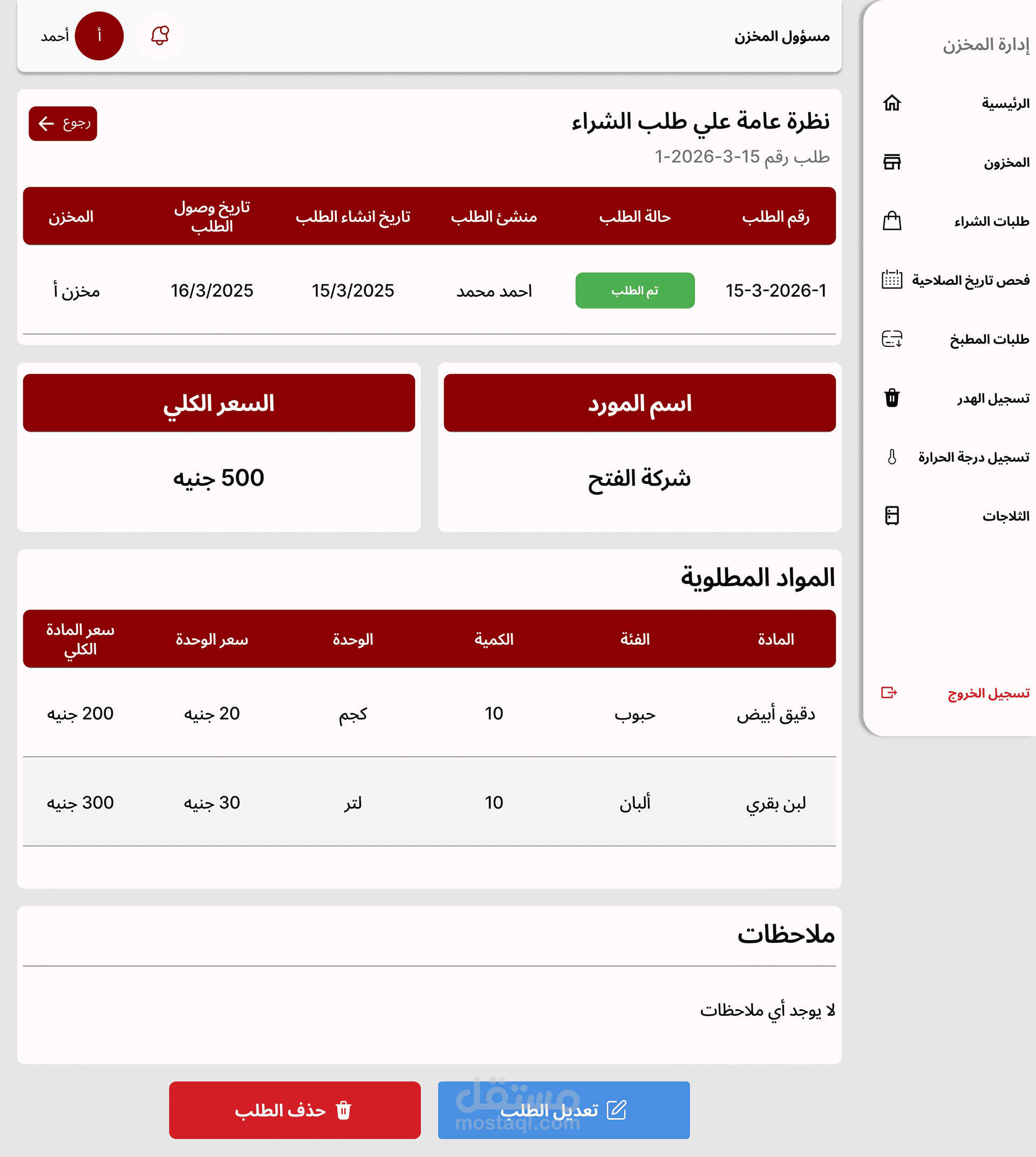
Task: Log out via تسجيل الخروج
Action: click(x=956, y=693)
